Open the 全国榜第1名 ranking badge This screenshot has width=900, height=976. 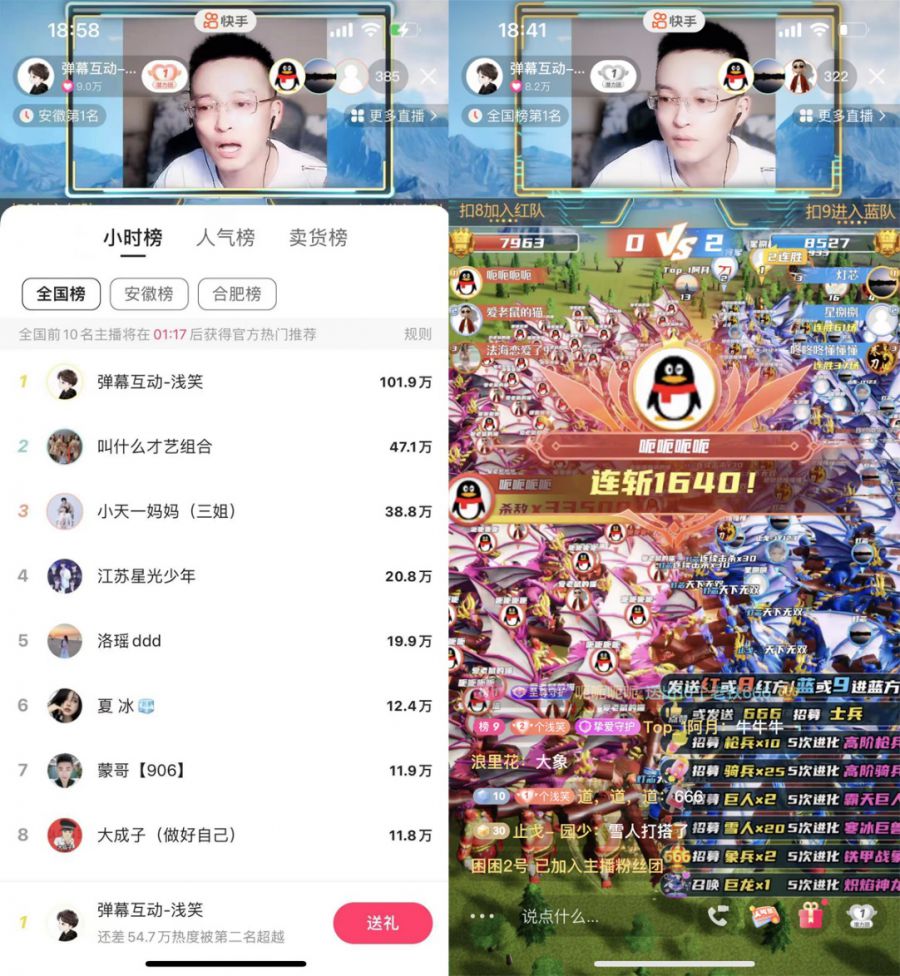[x=513, y=116]
